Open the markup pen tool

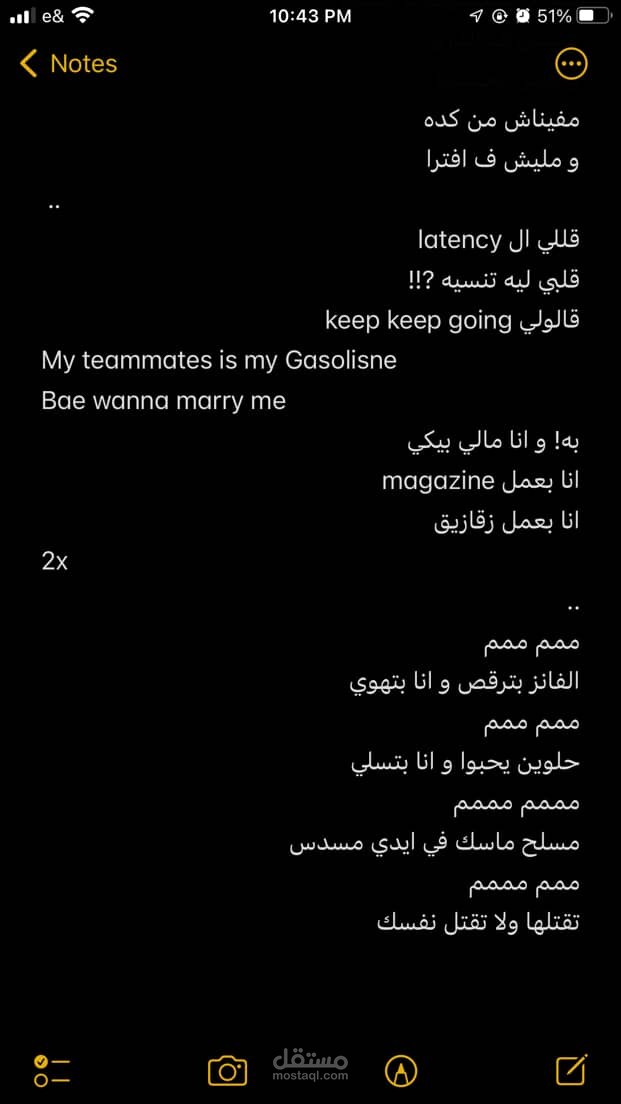[x=401, y=1071]
